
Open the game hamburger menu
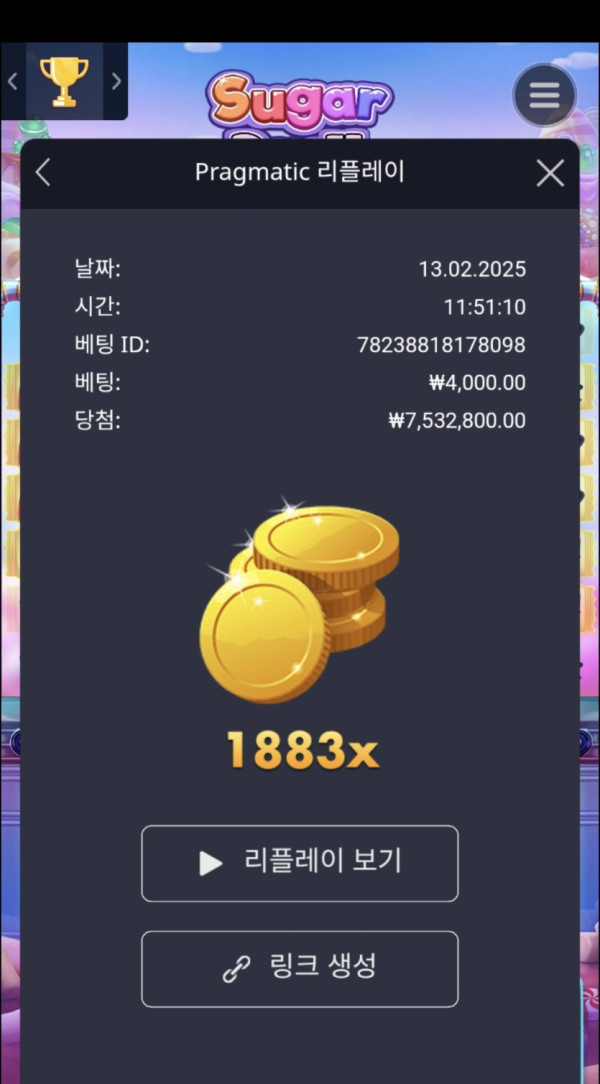click(544, 95)
